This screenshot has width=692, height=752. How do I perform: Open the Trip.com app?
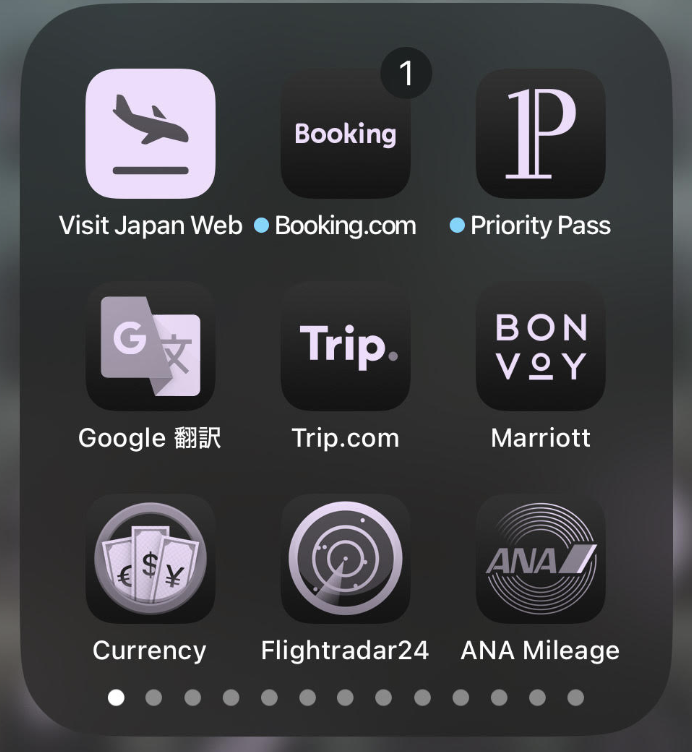tap(345, 346)
